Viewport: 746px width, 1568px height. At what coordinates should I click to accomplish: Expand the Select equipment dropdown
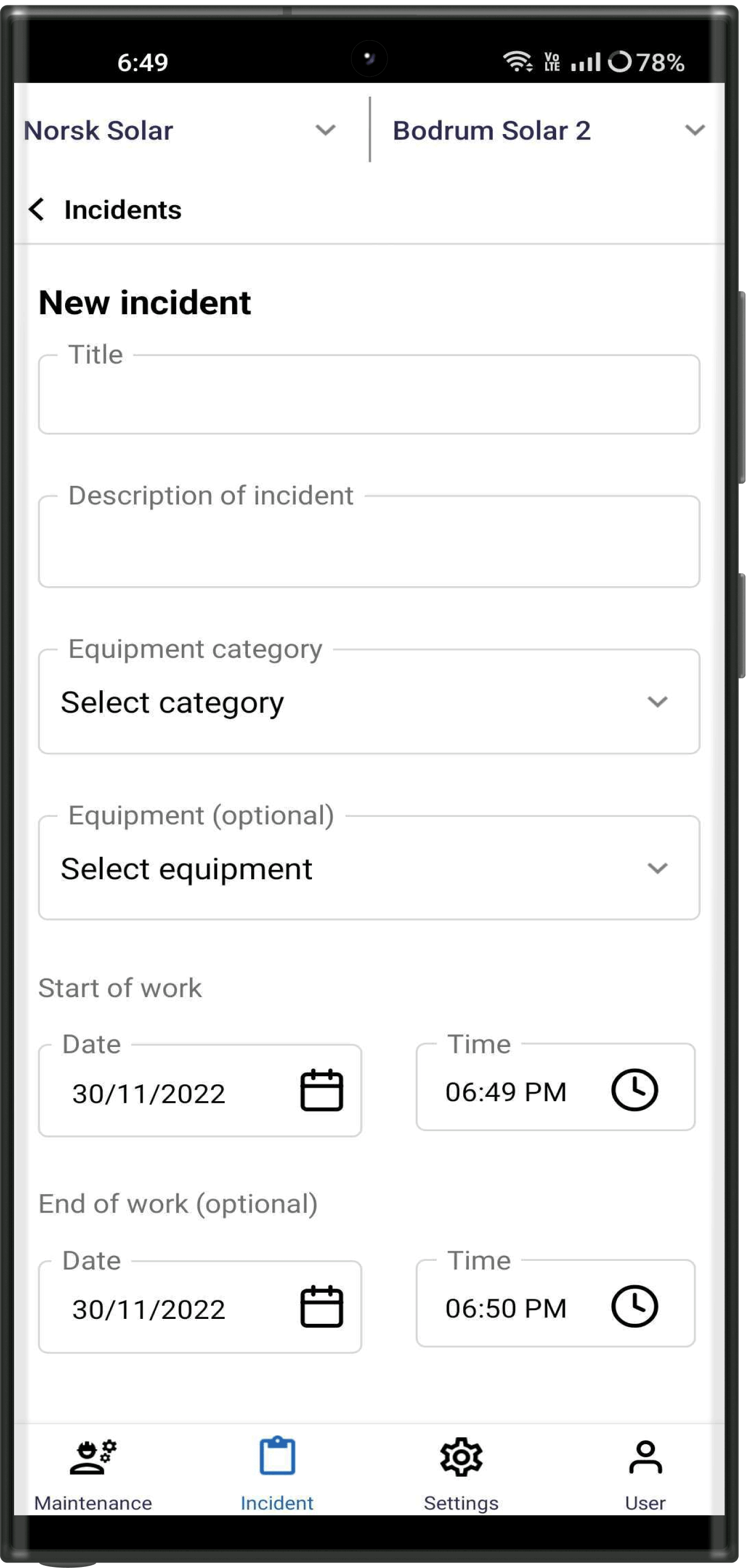tap(369, 867)
